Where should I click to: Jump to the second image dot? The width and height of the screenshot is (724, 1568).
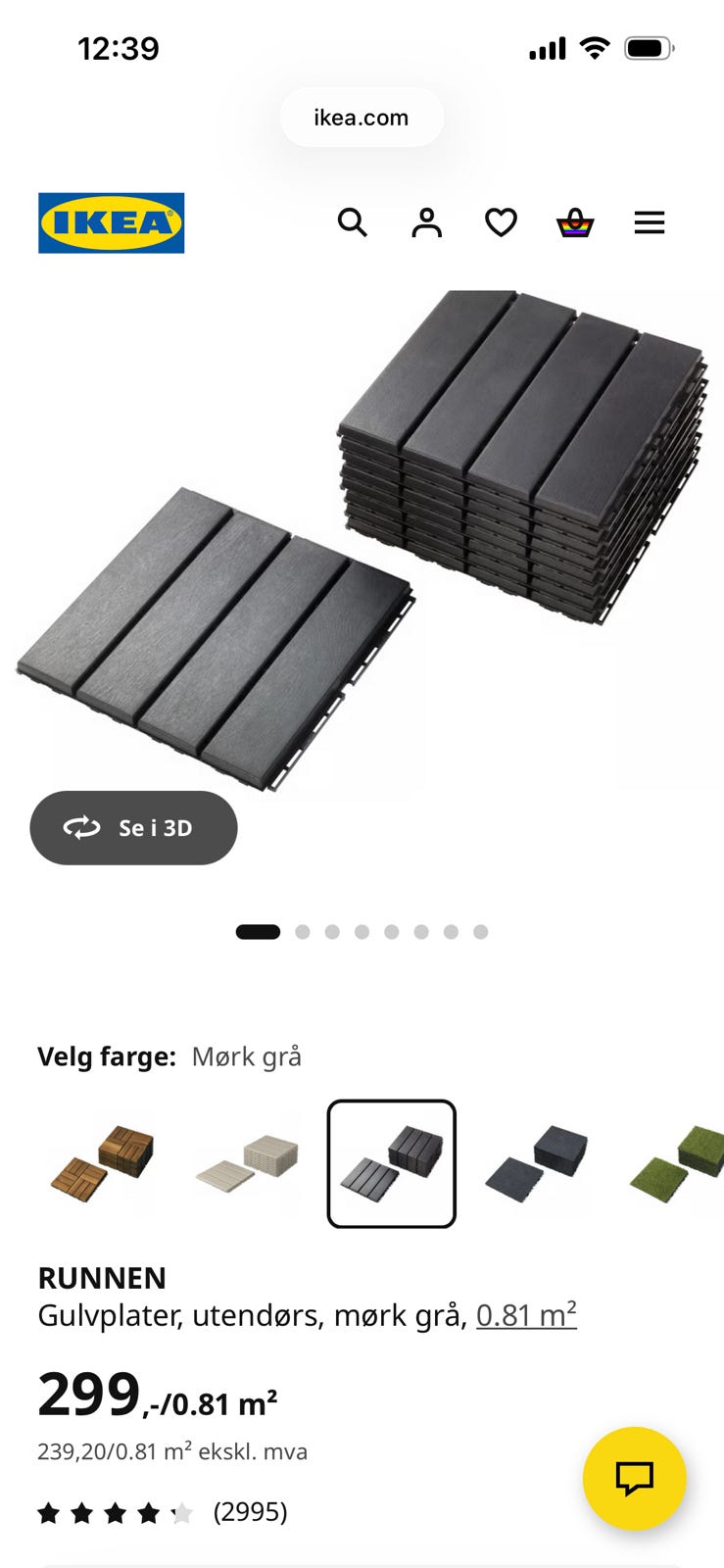click(x=303, y=932)
